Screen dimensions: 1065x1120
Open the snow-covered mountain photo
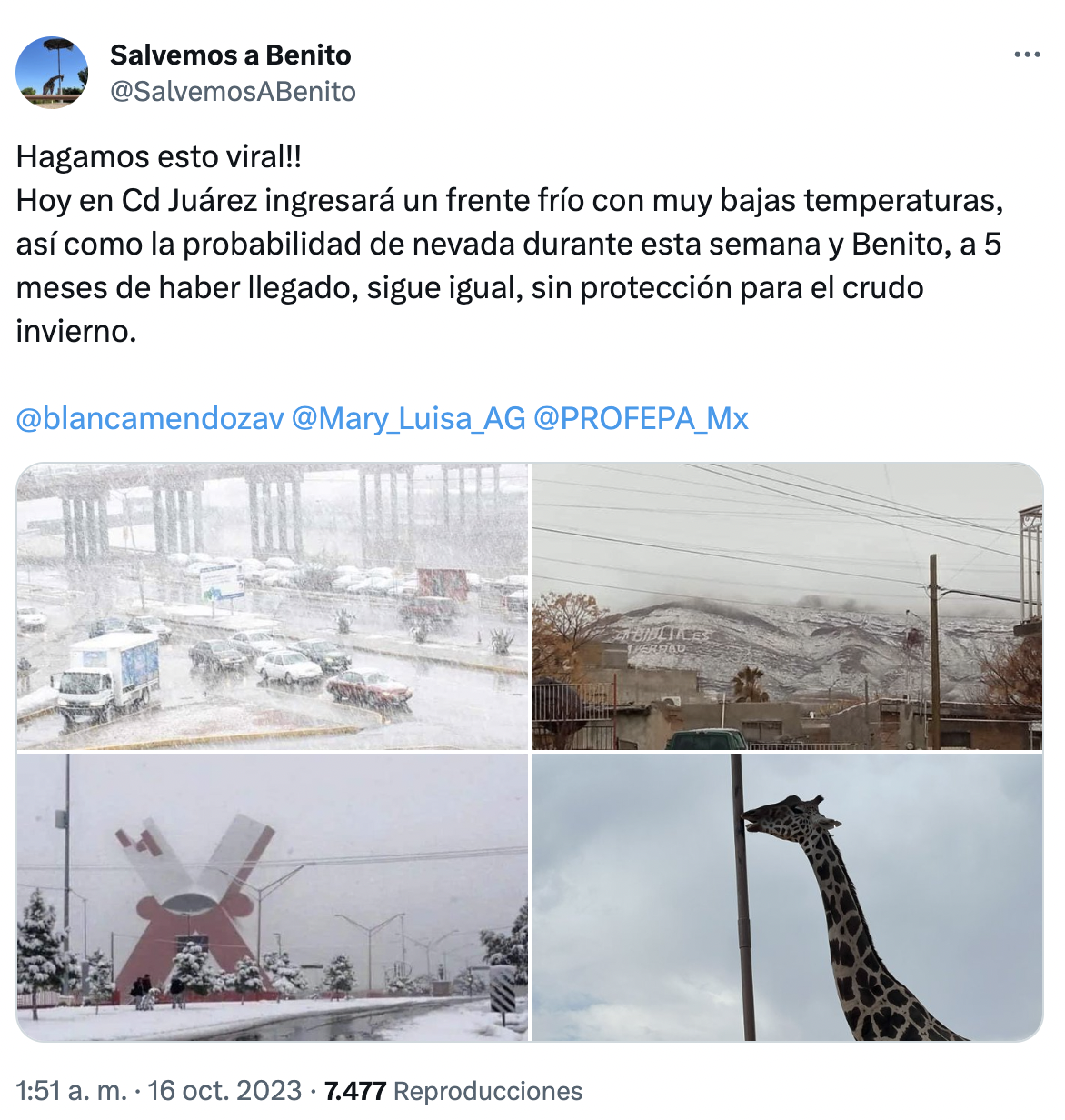pos(787,606)
